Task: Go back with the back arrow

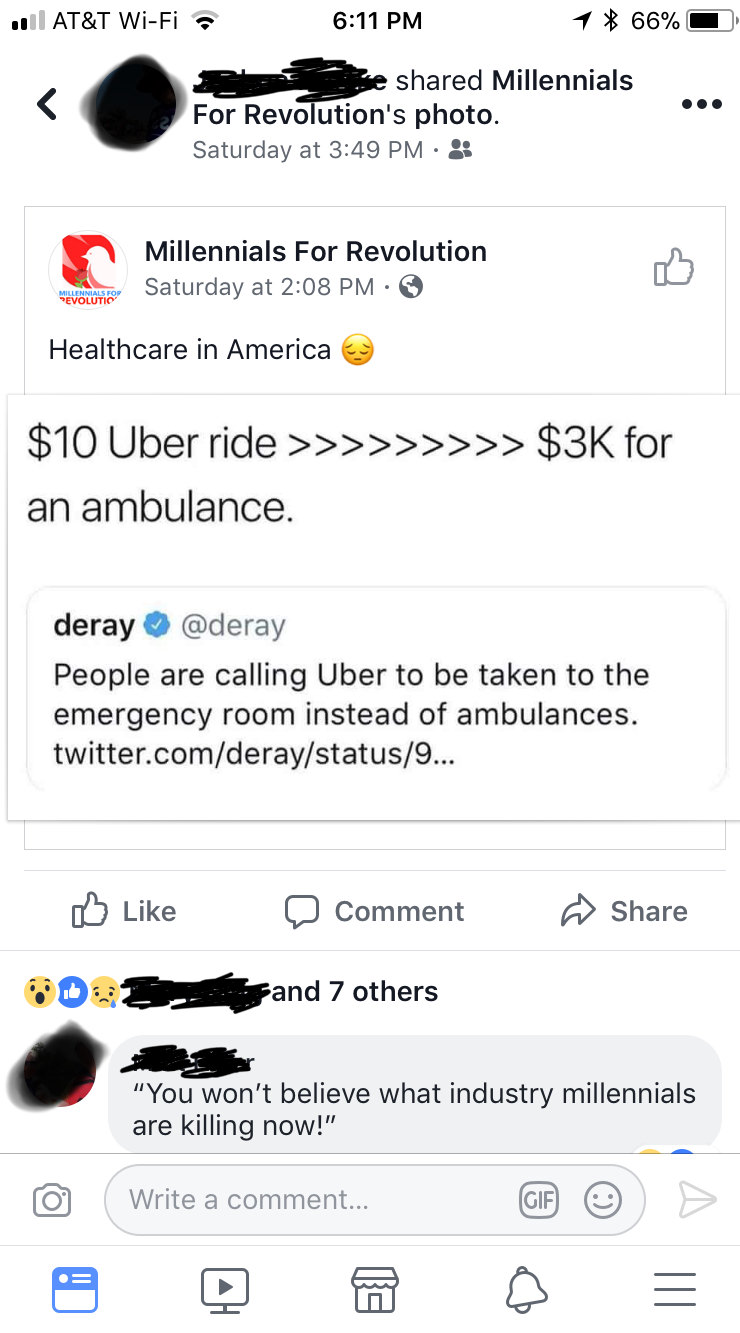Action: click(46, 104)
